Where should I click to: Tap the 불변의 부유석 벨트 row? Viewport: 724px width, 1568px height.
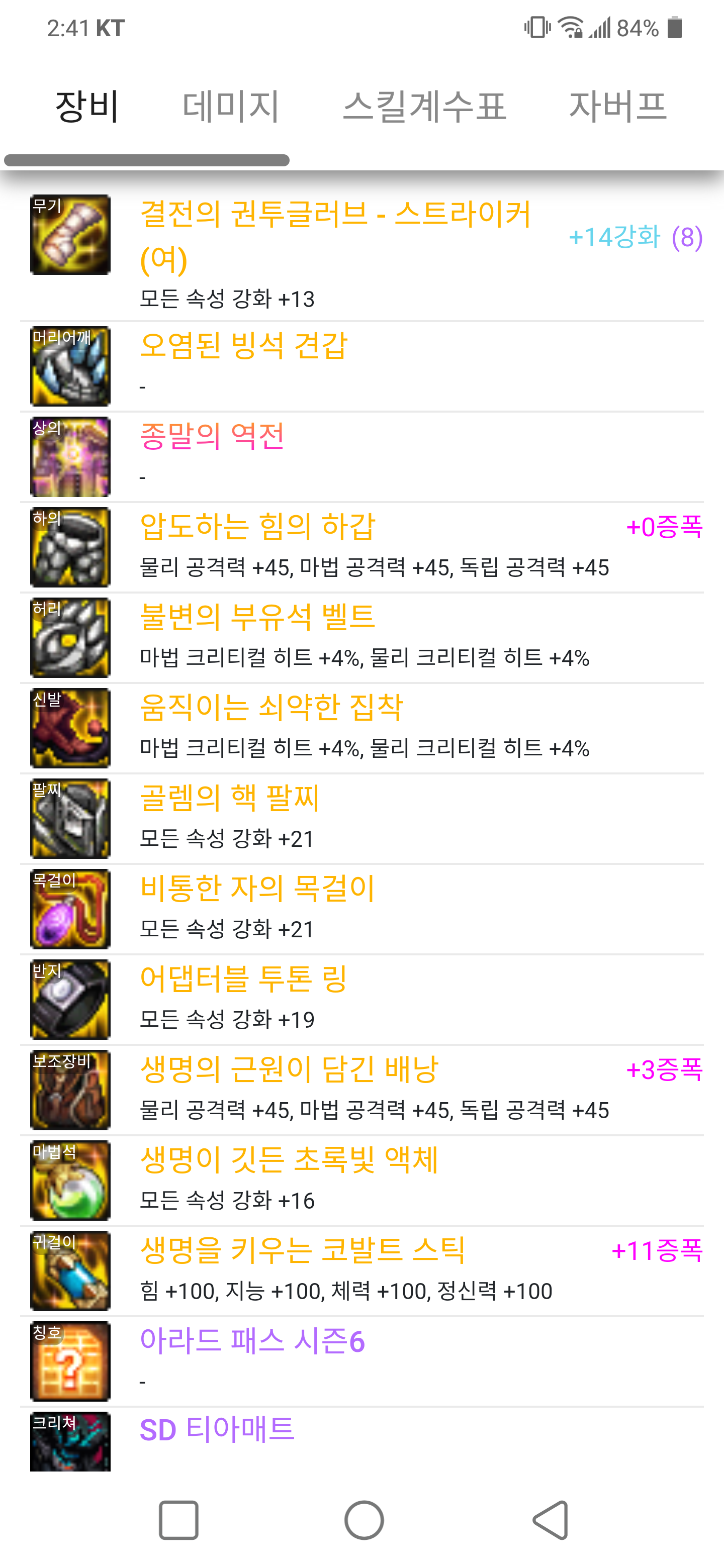(x=361, y=638)
